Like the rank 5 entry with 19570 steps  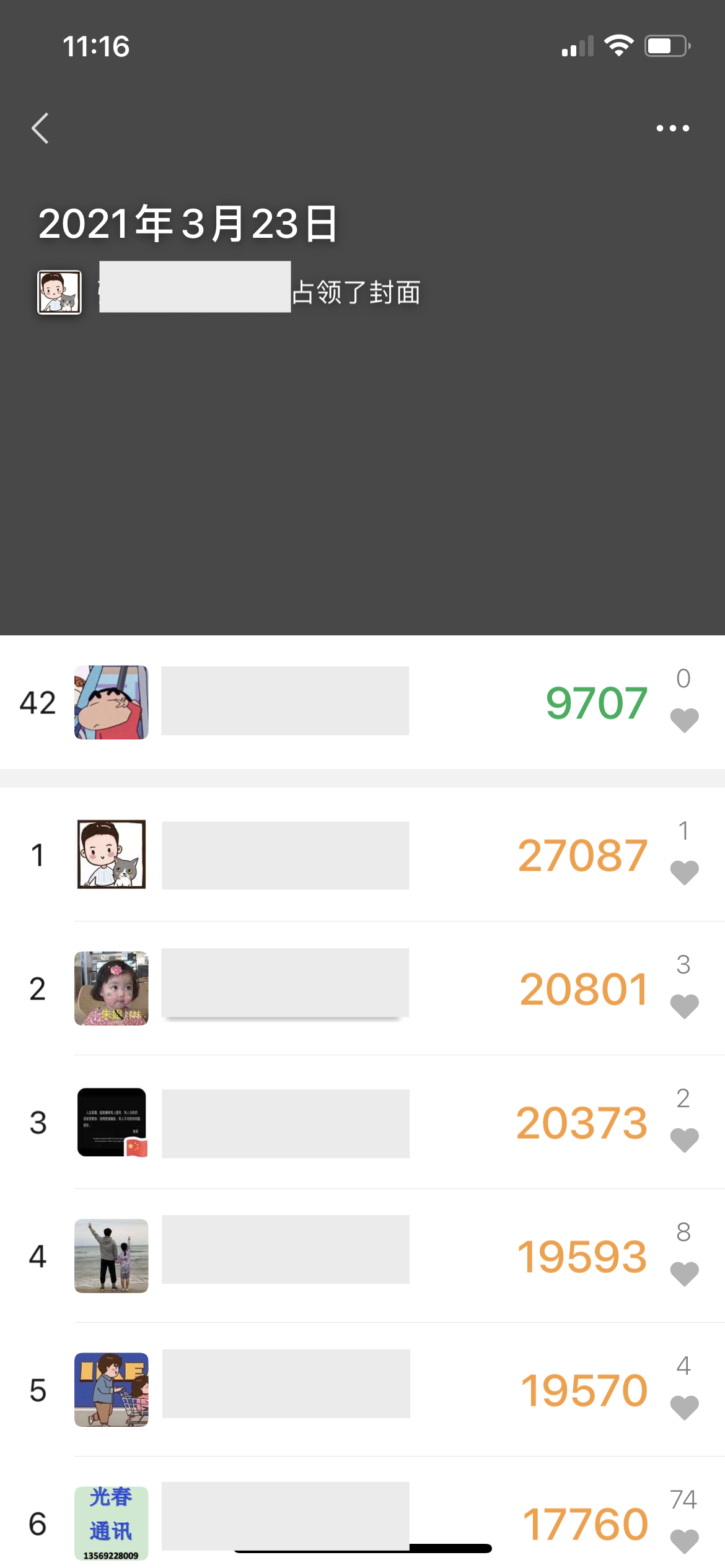(684, 1407)
